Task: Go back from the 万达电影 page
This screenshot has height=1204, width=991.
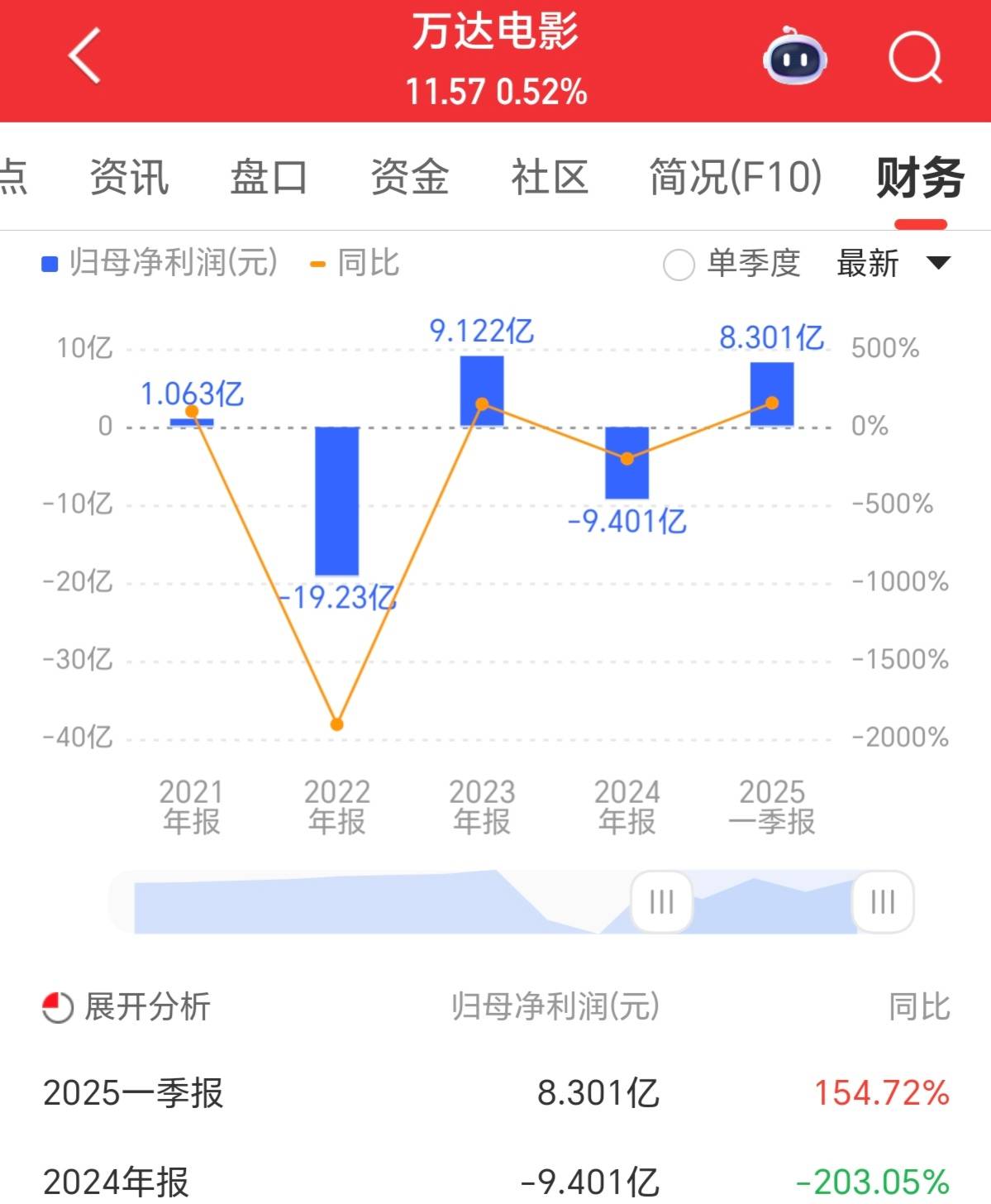Action: point(84,56)
